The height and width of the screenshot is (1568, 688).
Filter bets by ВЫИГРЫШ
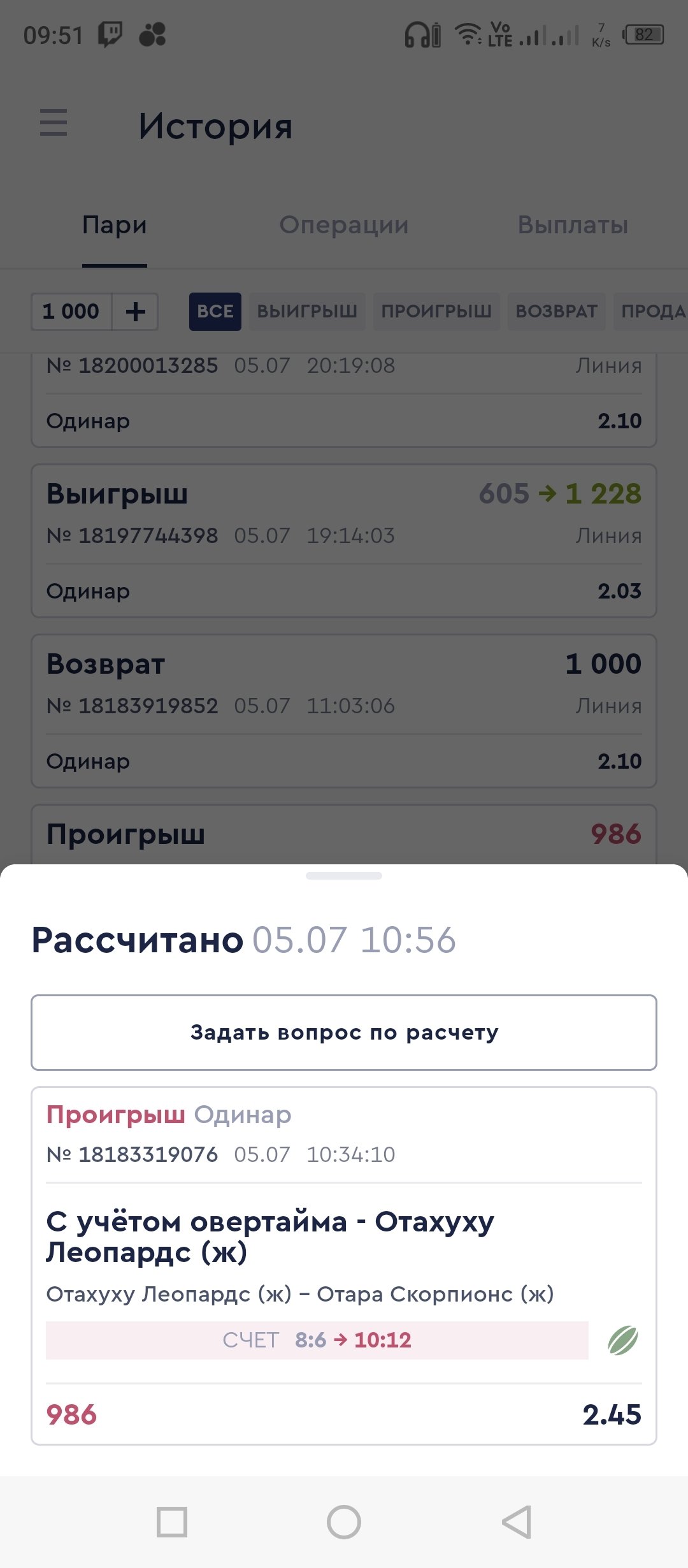pos(307,311)
